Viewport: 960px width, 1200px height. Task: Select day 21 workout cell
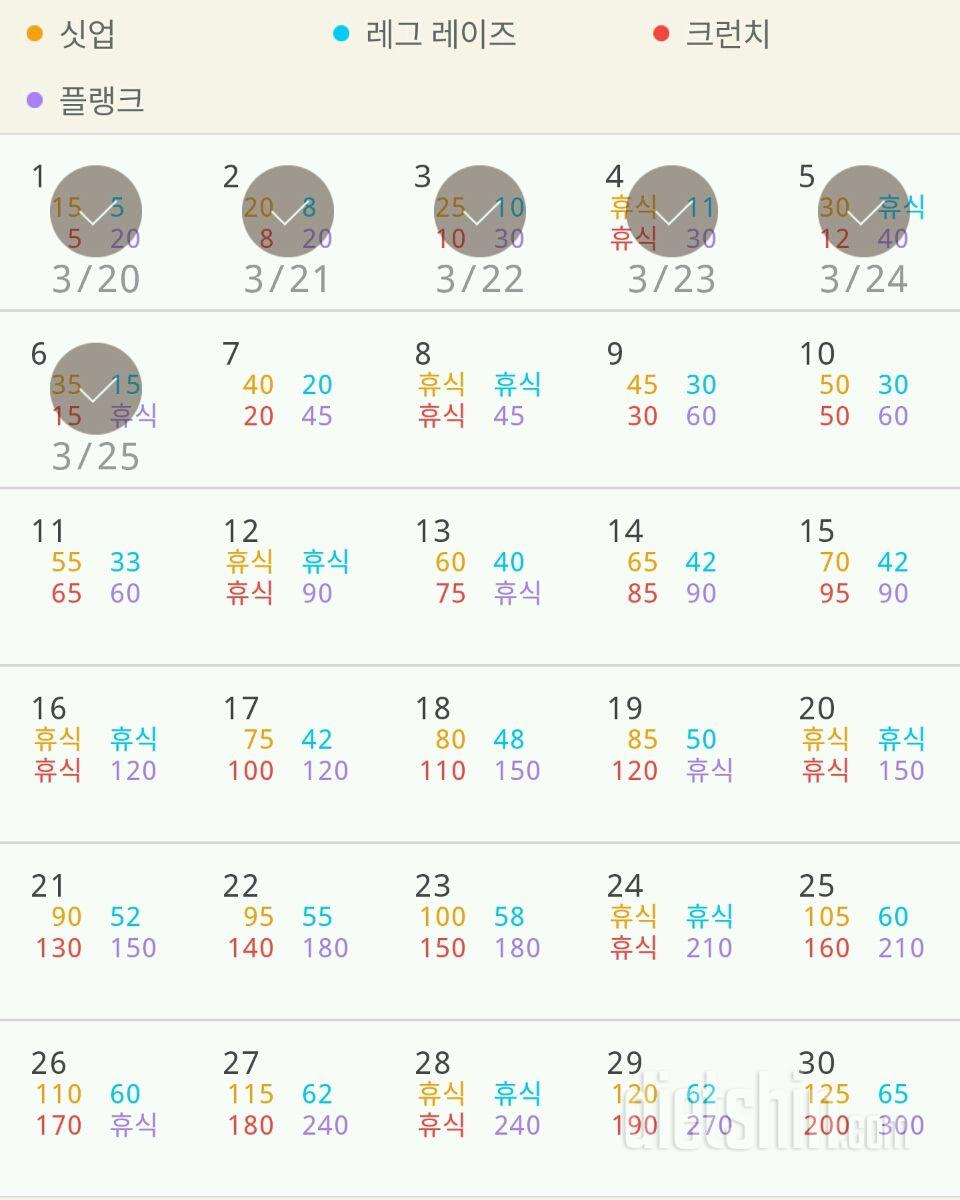pos(96,932)
